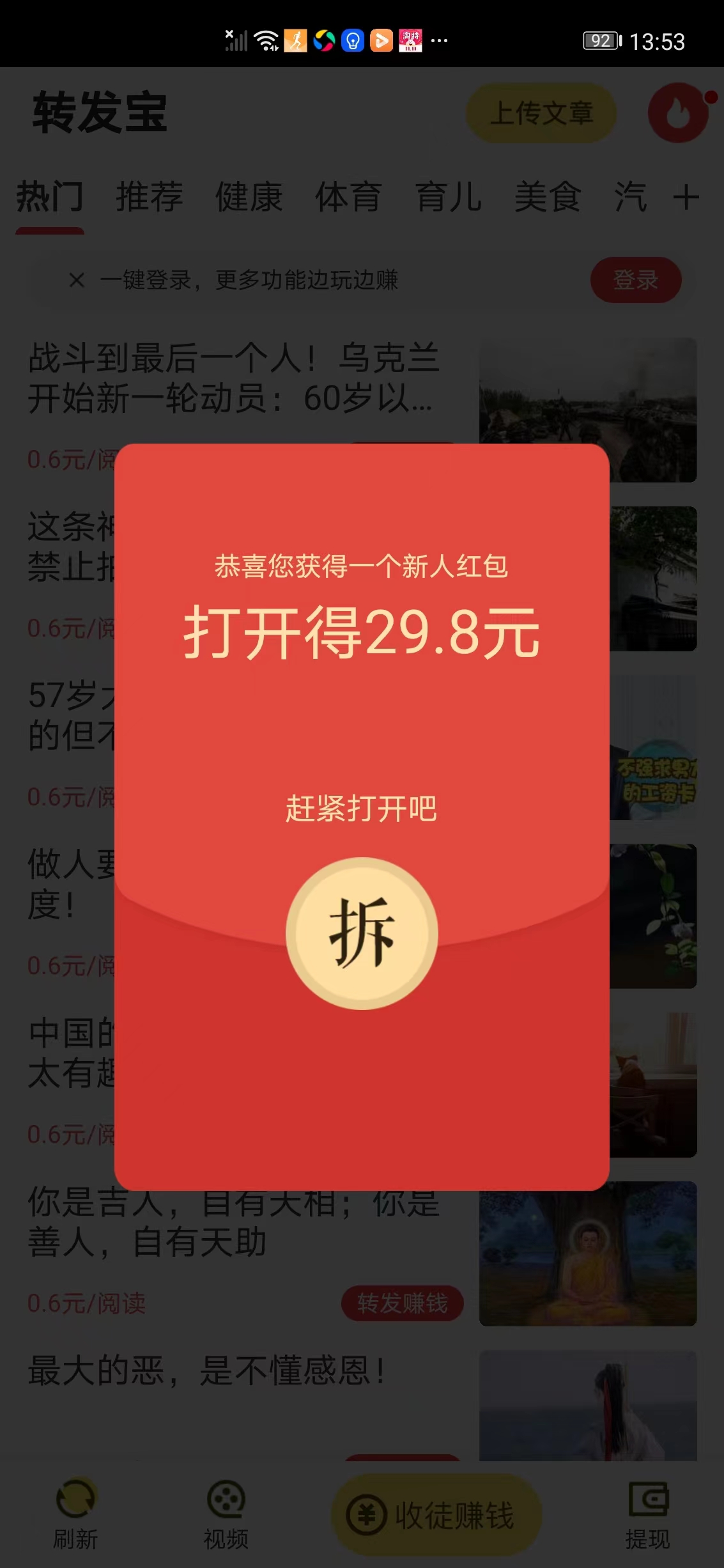Select the 育儿 parenting category
724x1568 pixels.
[x=449, y=198]
